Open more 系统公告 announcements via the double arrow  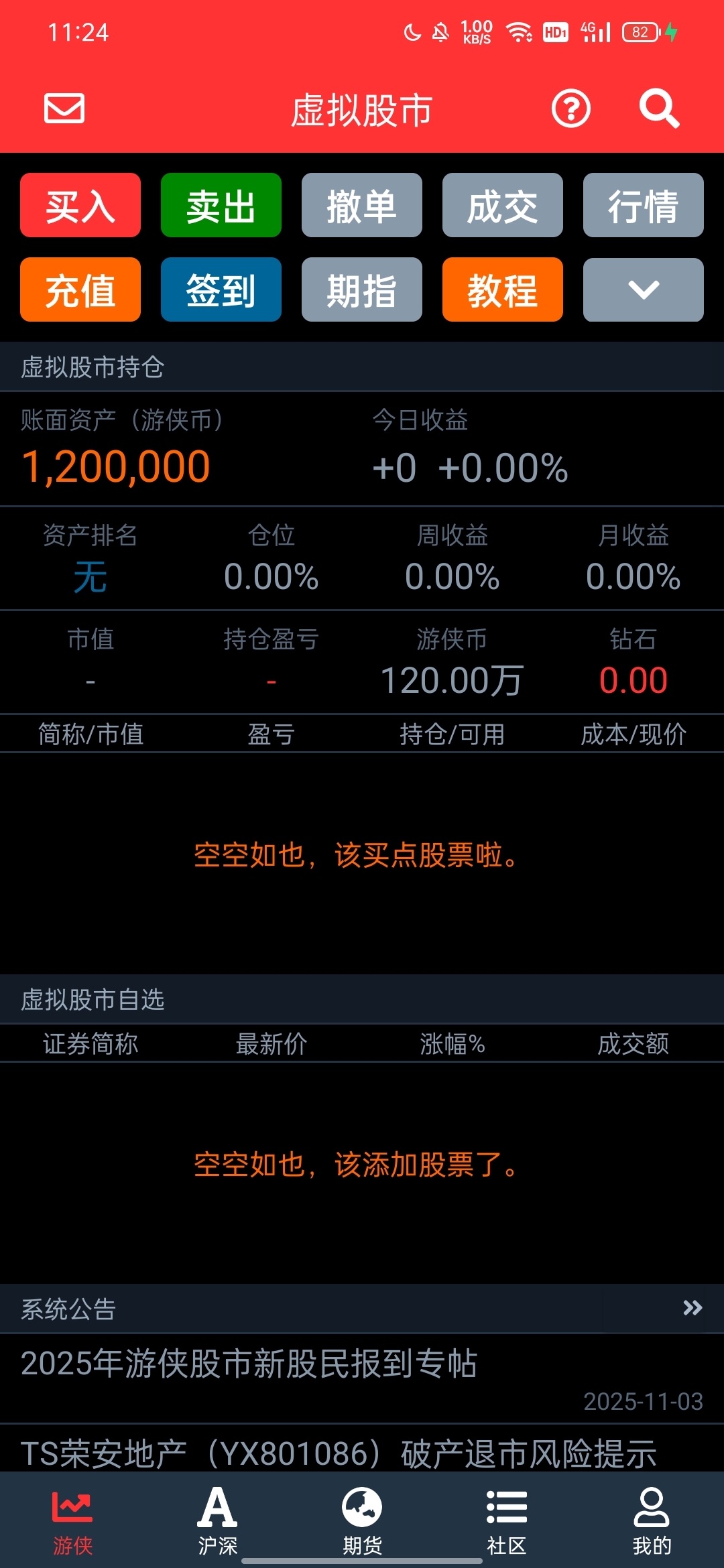click(x=692, y=1308)
